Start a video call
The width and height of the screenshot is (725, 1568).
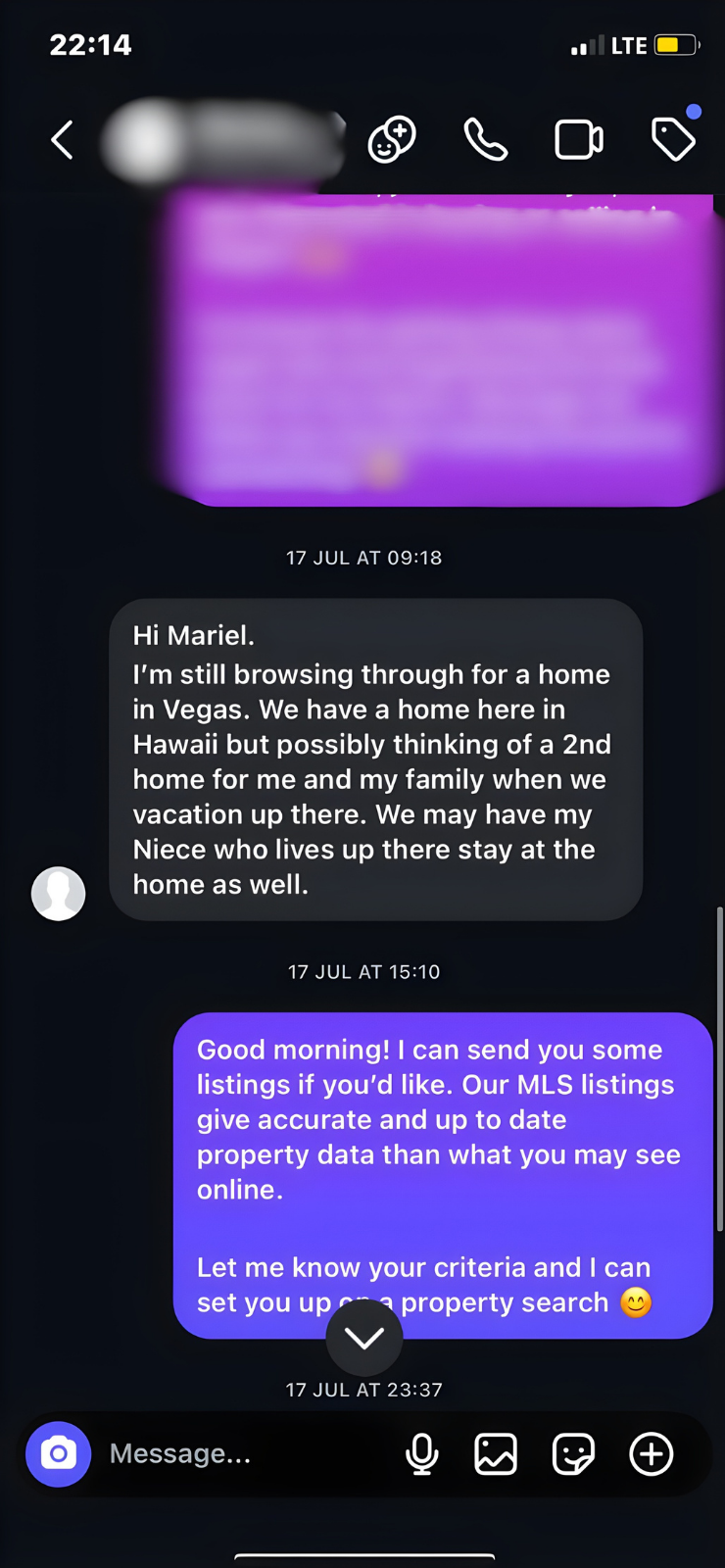pos(579,139)
